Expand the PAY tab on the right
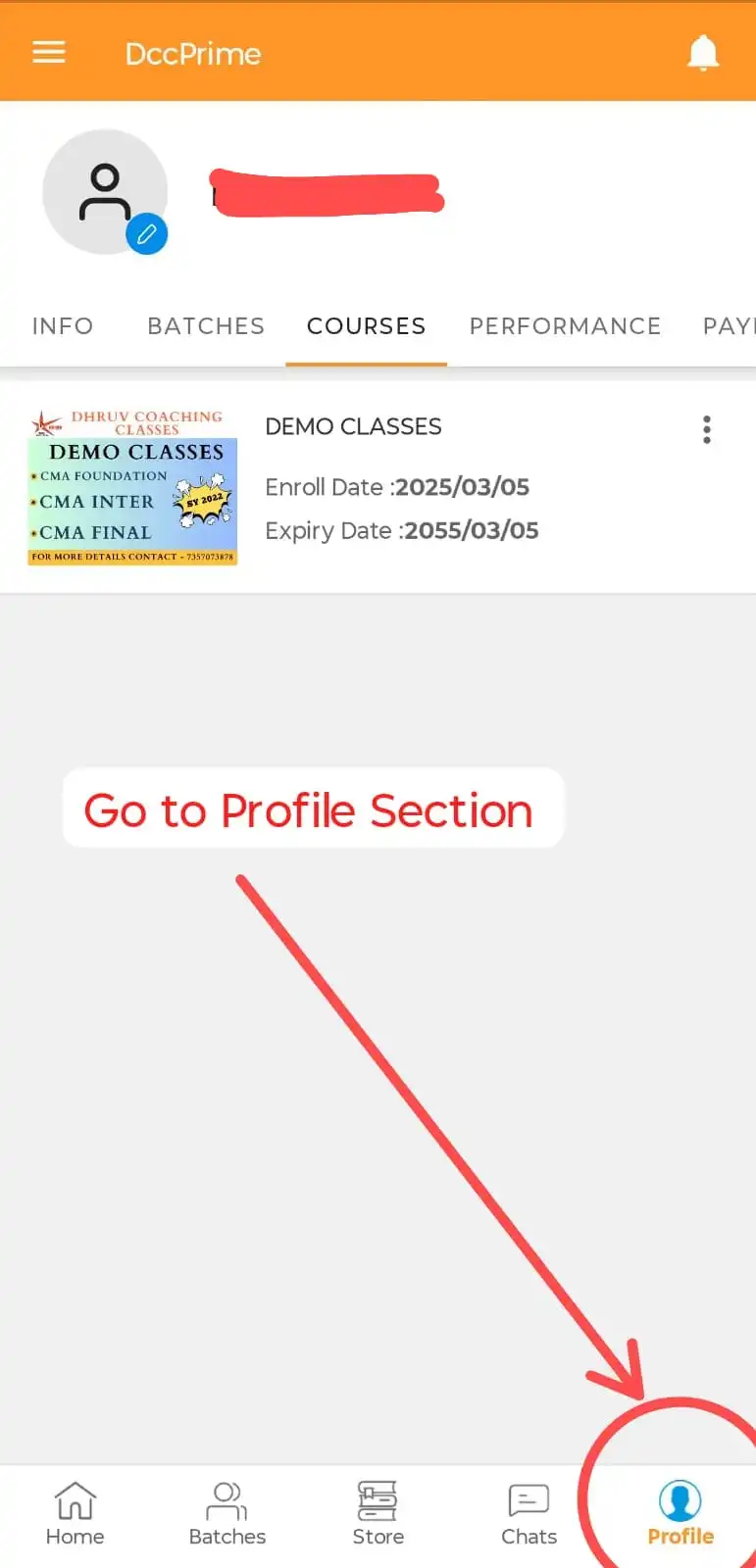The height and width of the screenshot is (1568, 756). 731,325
